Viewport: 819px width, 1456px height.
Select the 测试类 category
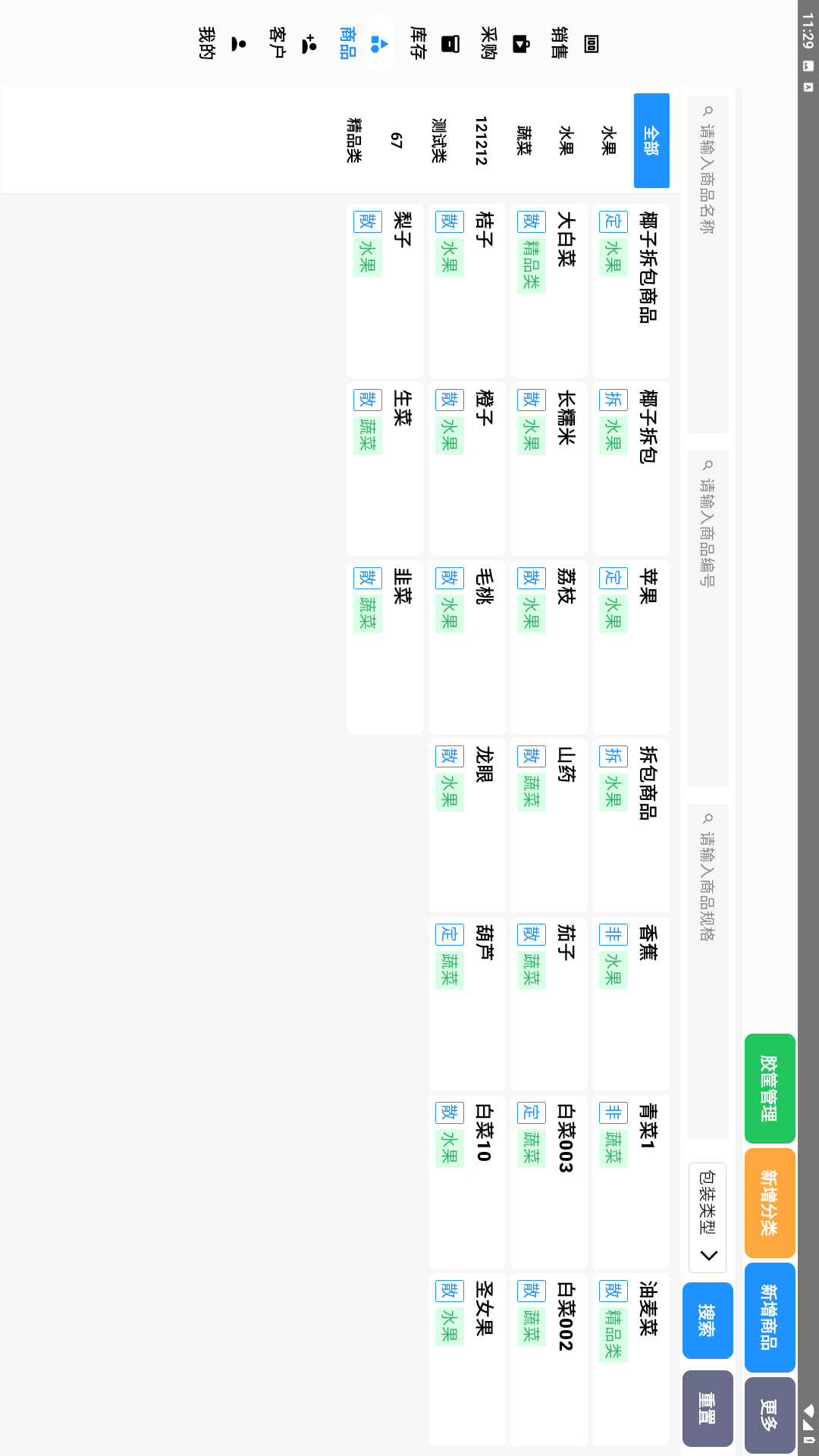coord(439,140)
